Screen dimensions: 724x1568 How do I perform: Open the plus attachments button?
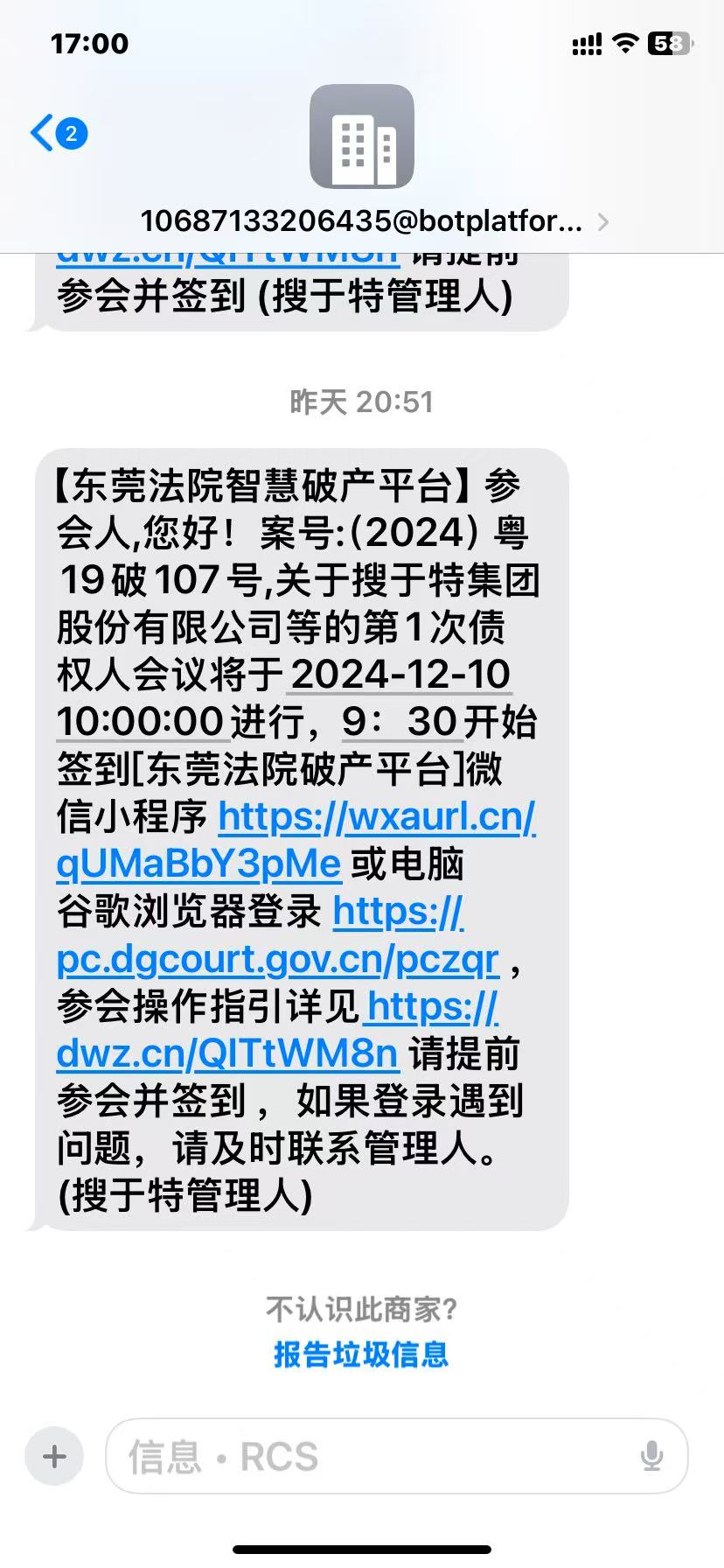pyautogui.click(x=54, y=1456)
